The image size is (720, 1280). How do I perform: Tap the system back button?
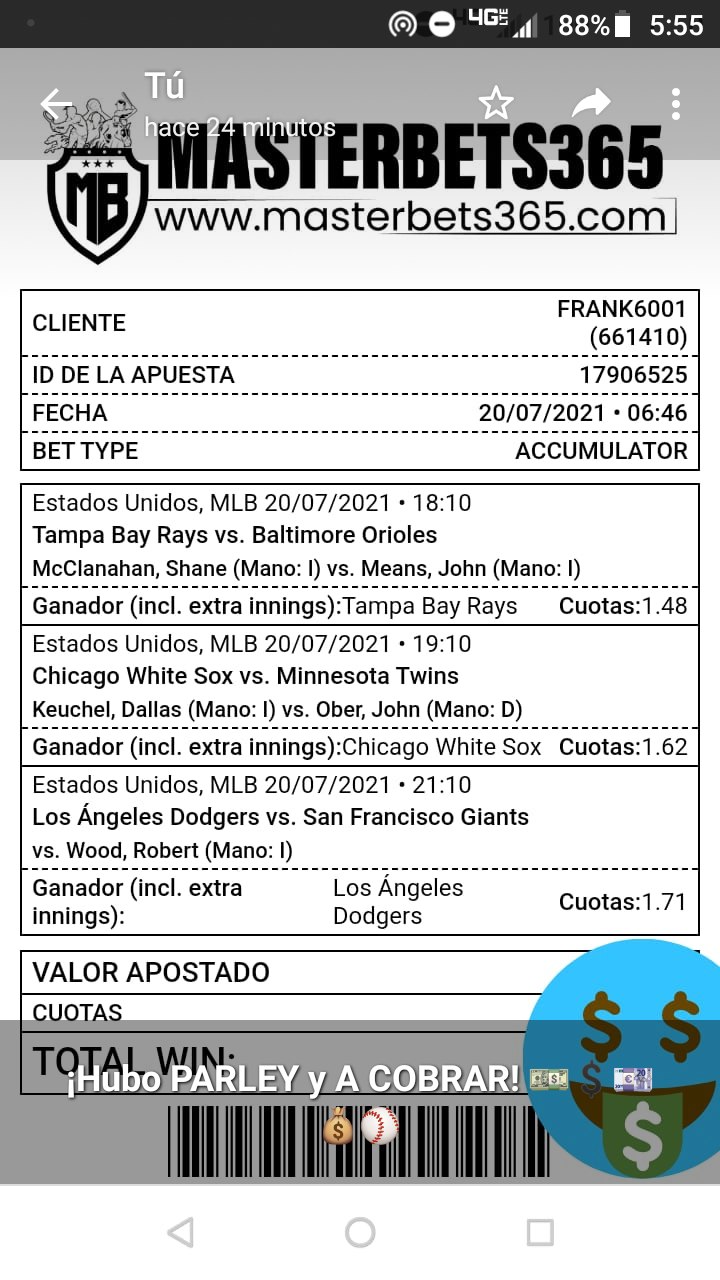click(180, 1232)
